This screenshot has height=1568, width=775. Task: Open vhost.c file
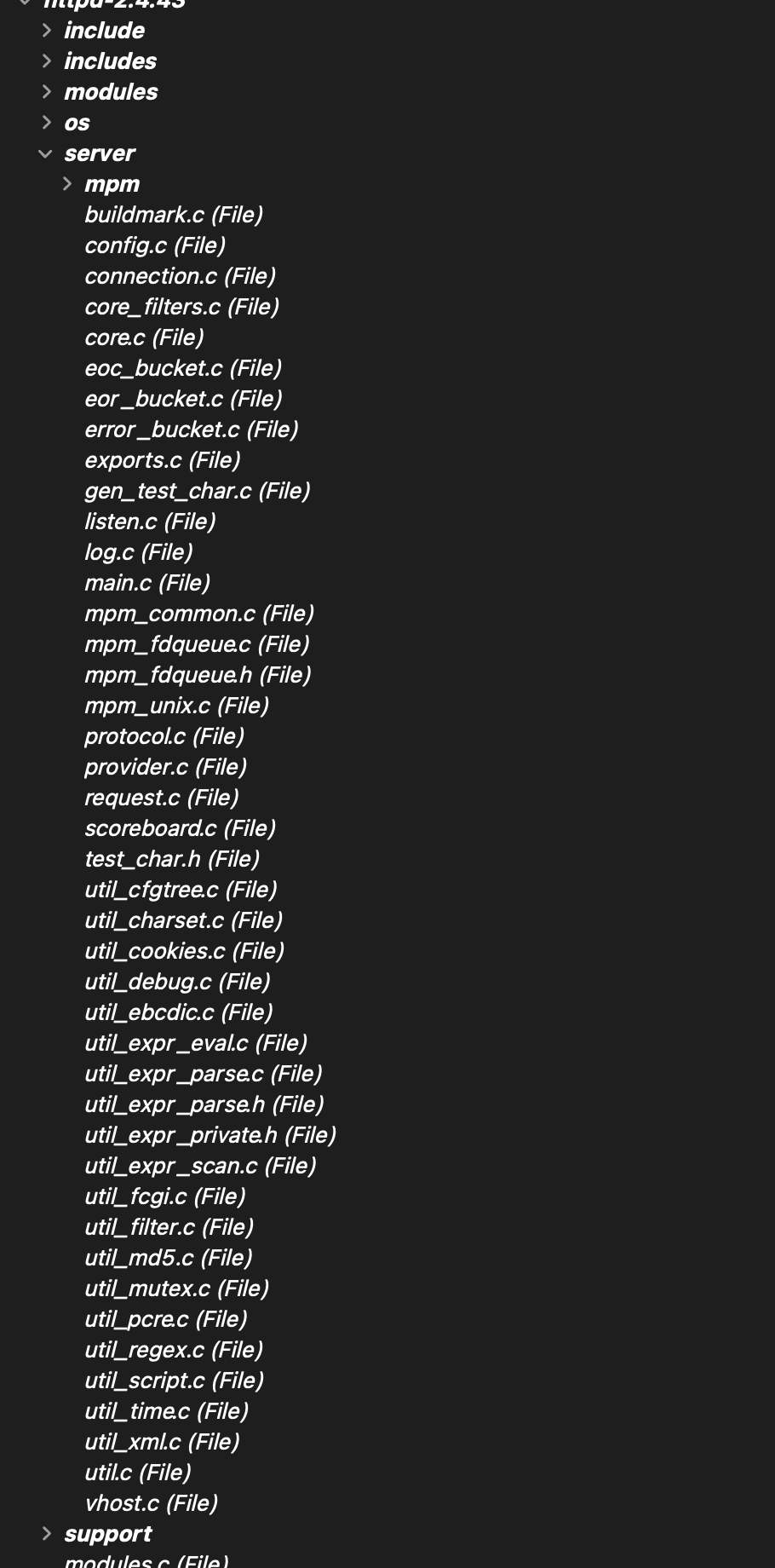click(x=151, y=1503)
